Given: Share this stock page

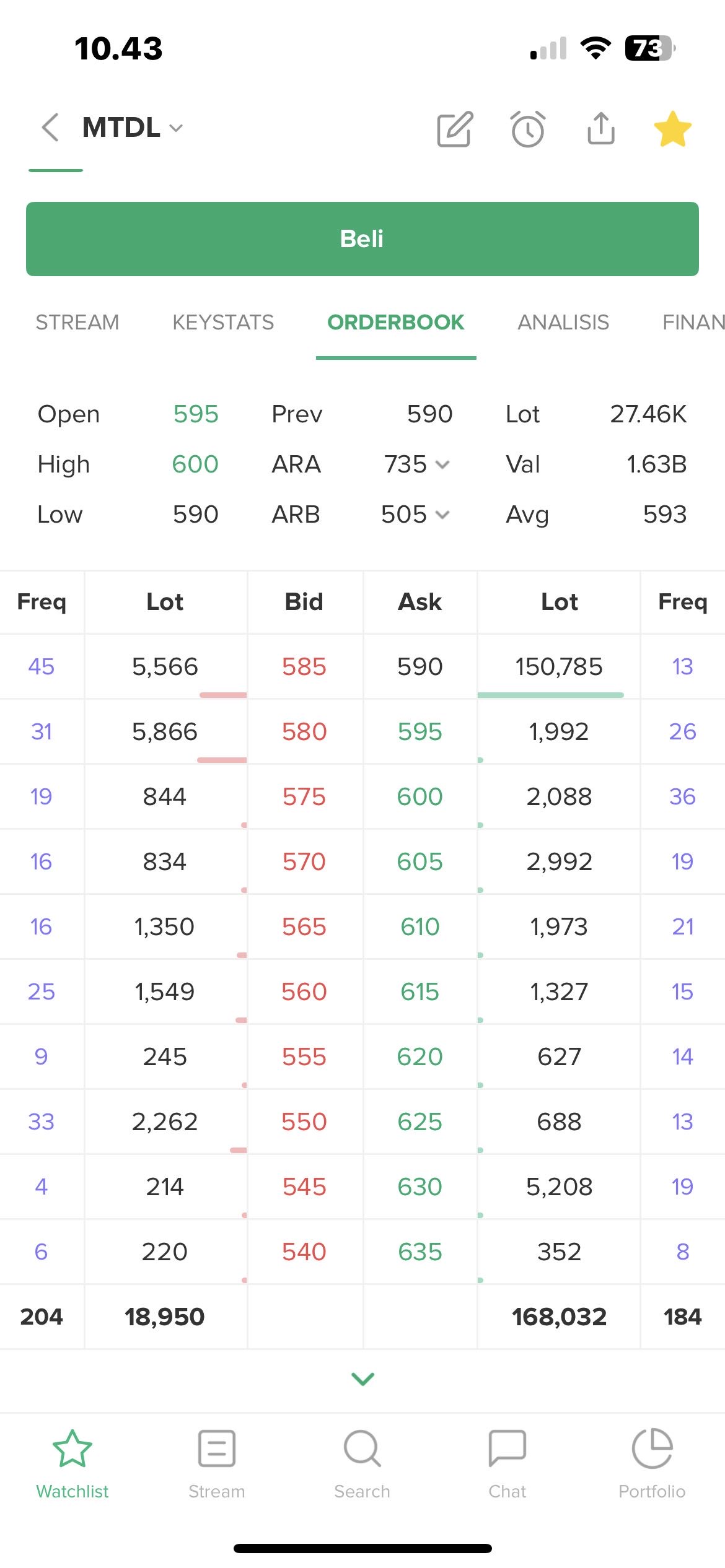Looking at the screenshot, I should click(x=600, y=128).
